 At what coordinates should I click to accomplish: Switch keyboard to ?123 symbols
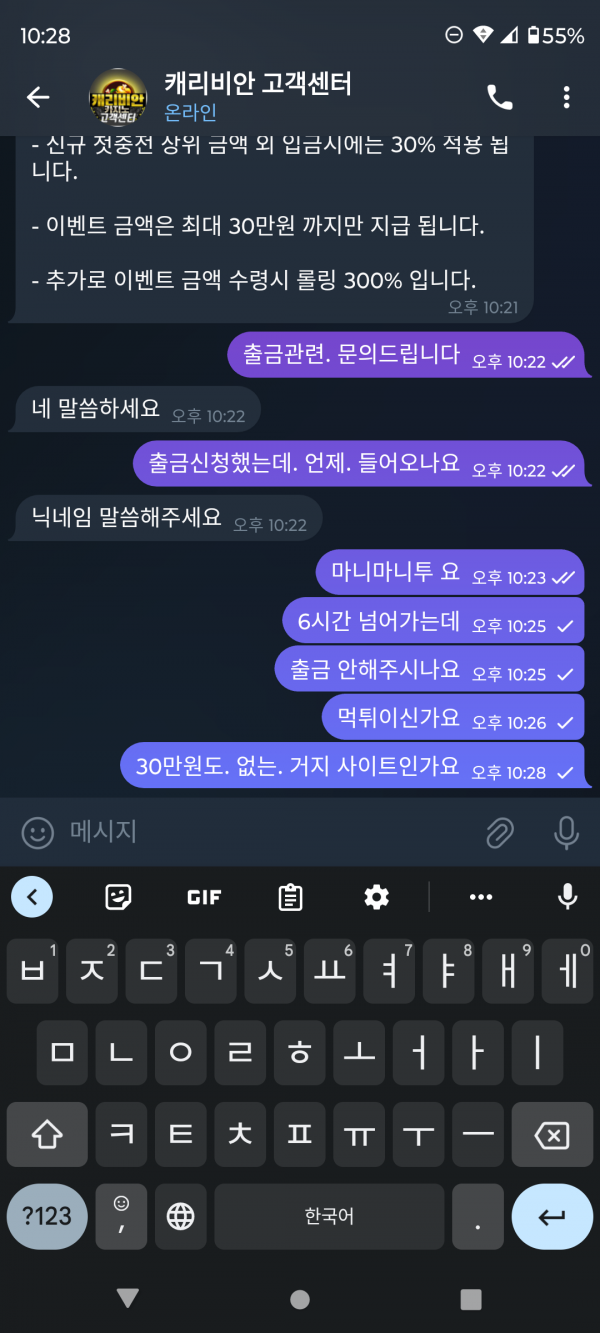pos(46,1216)
